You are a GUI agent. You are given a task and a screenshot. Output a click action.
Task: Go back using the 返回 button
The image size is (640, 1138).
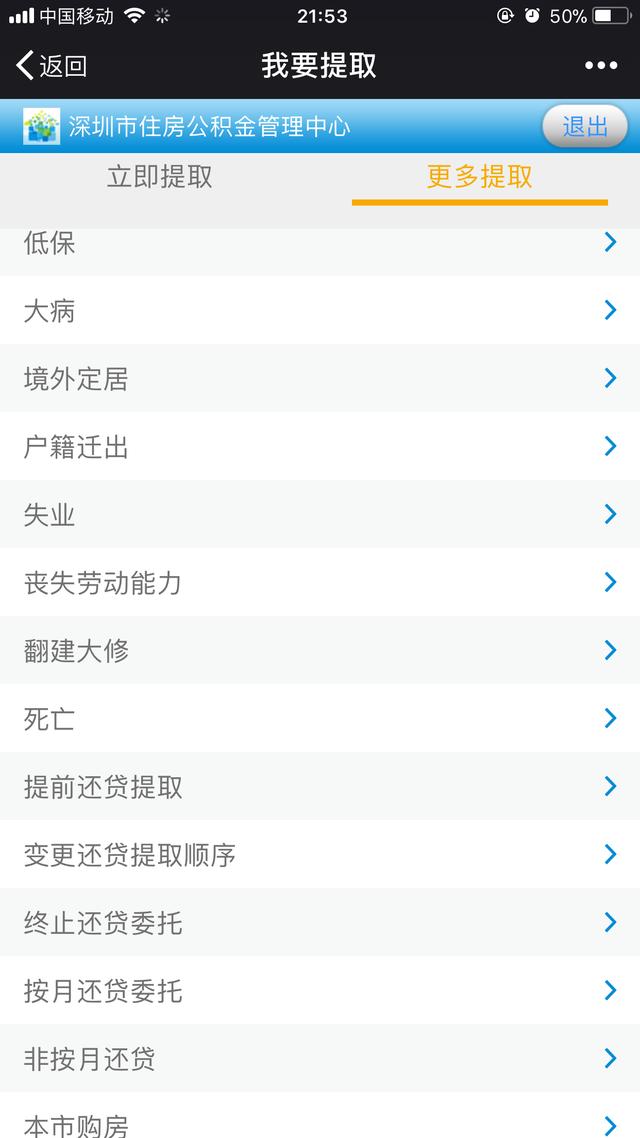point(52,65)
